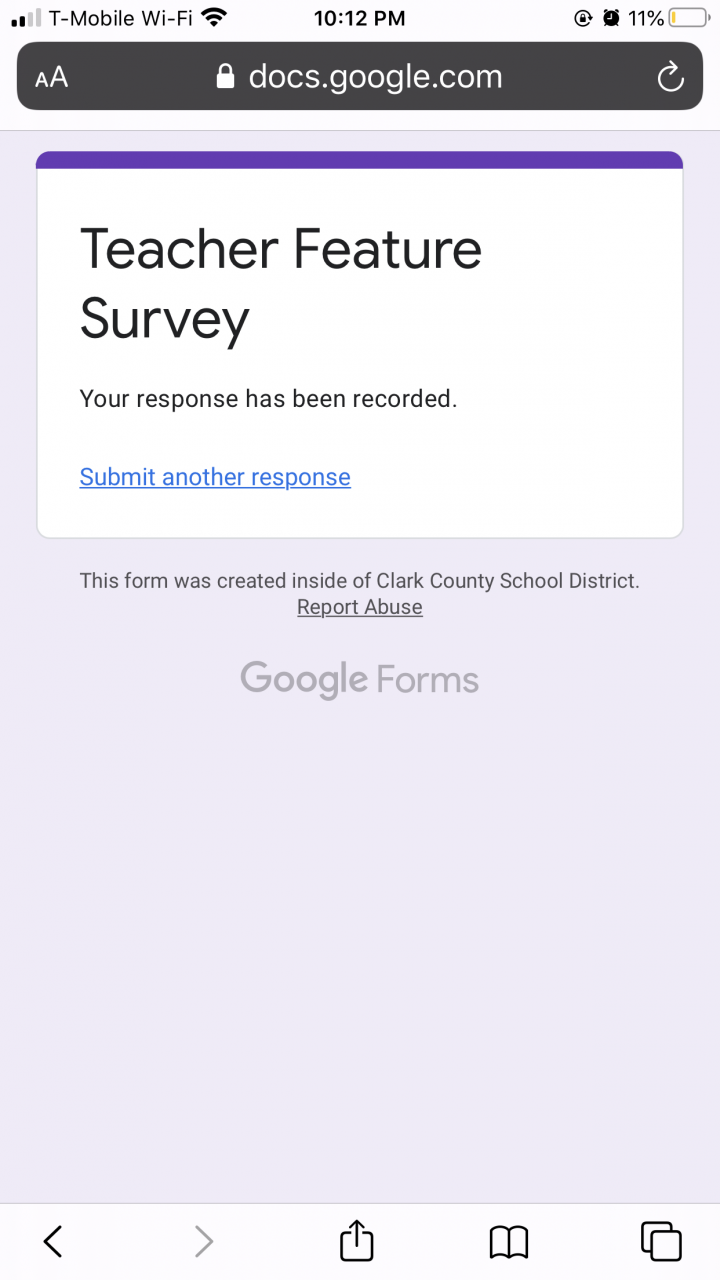Tap the docs.google.com address bar

pyautogui.click(x=360, y=77)
